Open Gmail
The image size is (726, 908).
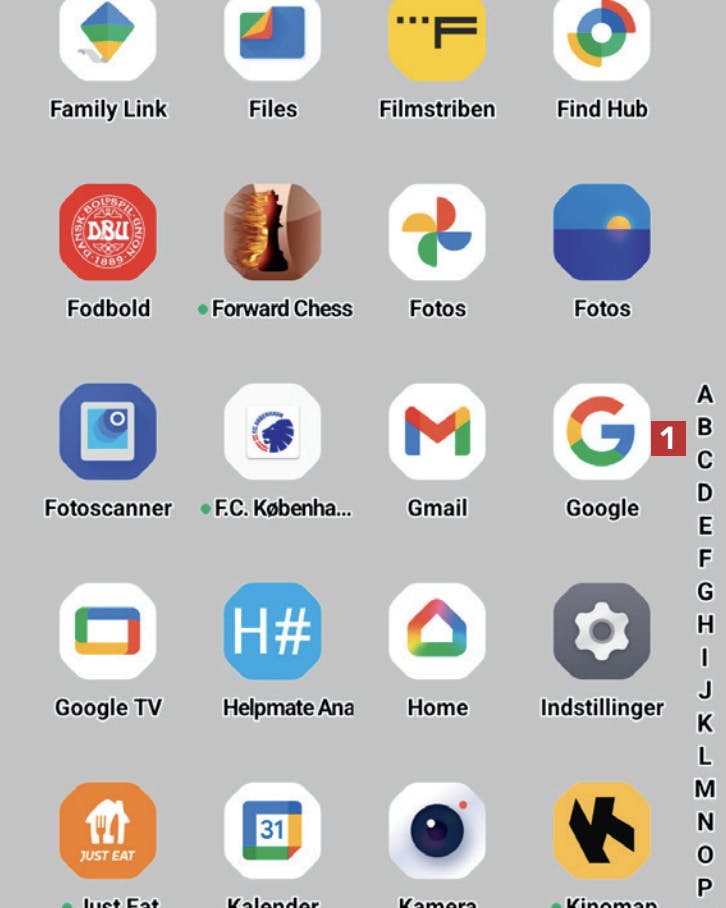[x=437, y=431]
